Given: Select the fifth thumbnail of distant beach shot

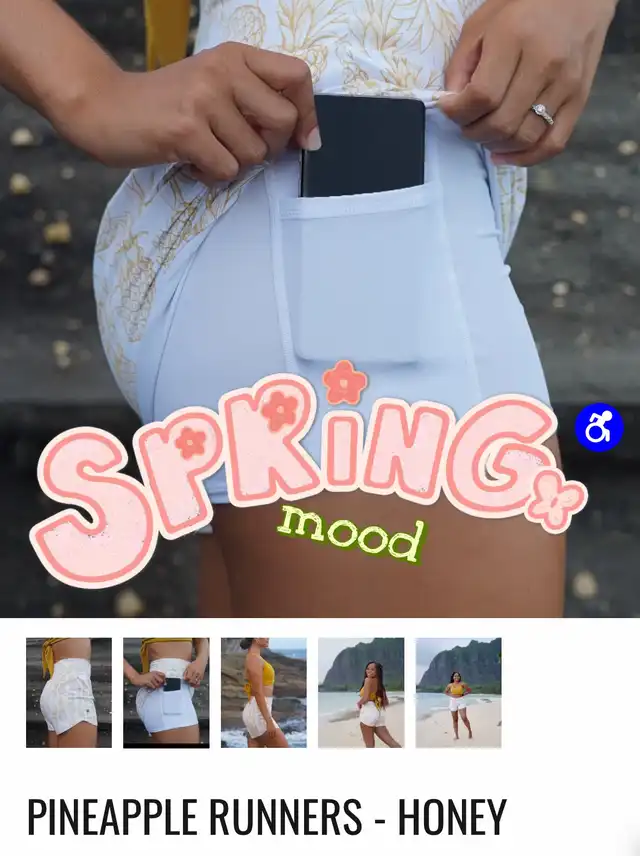Looking at the screenshot, I should pyautogui.click(x=458, y=693).
